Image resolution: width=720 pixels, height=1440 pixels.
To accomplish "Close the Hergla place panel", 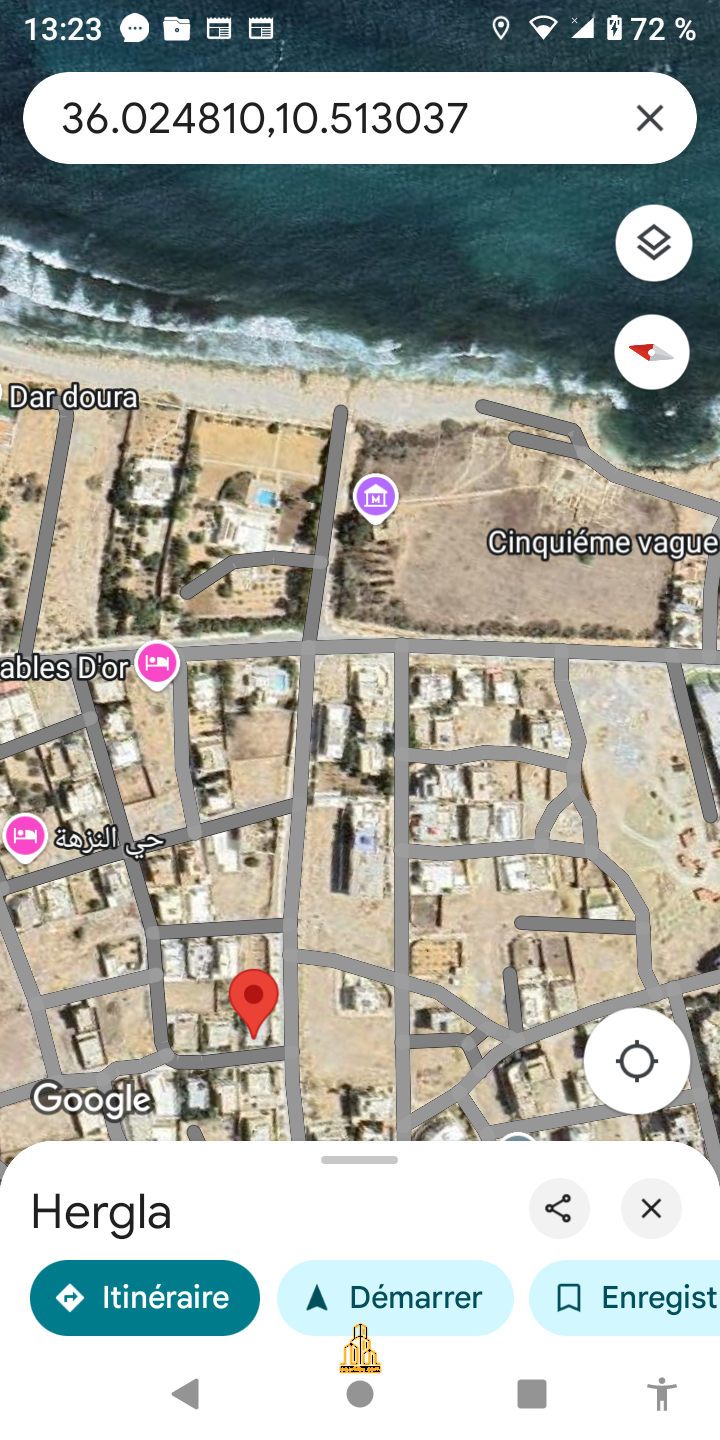I will (x=651, y=1209).
